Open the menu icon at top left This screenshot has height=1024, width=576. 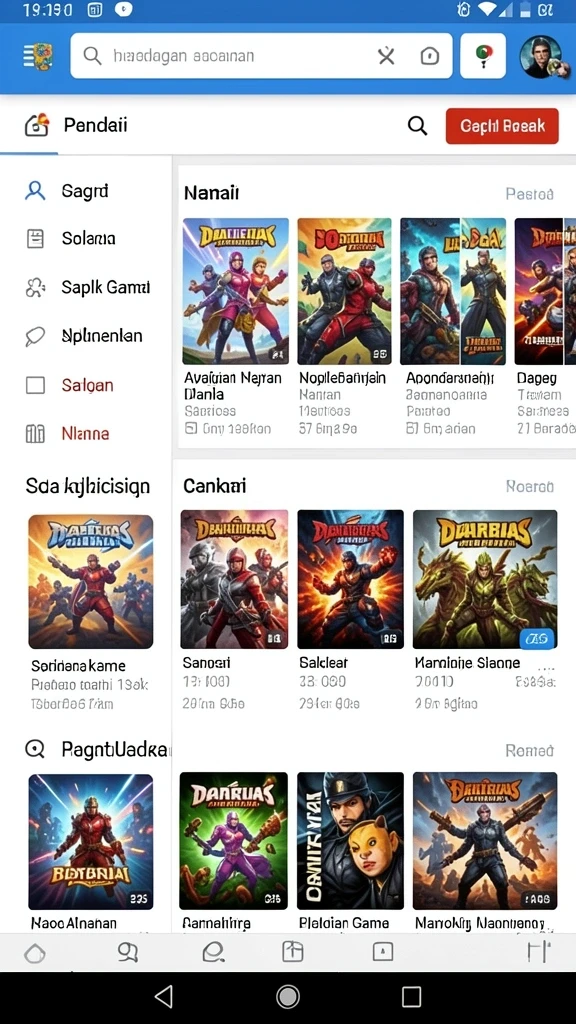click(x=38, y=56)
